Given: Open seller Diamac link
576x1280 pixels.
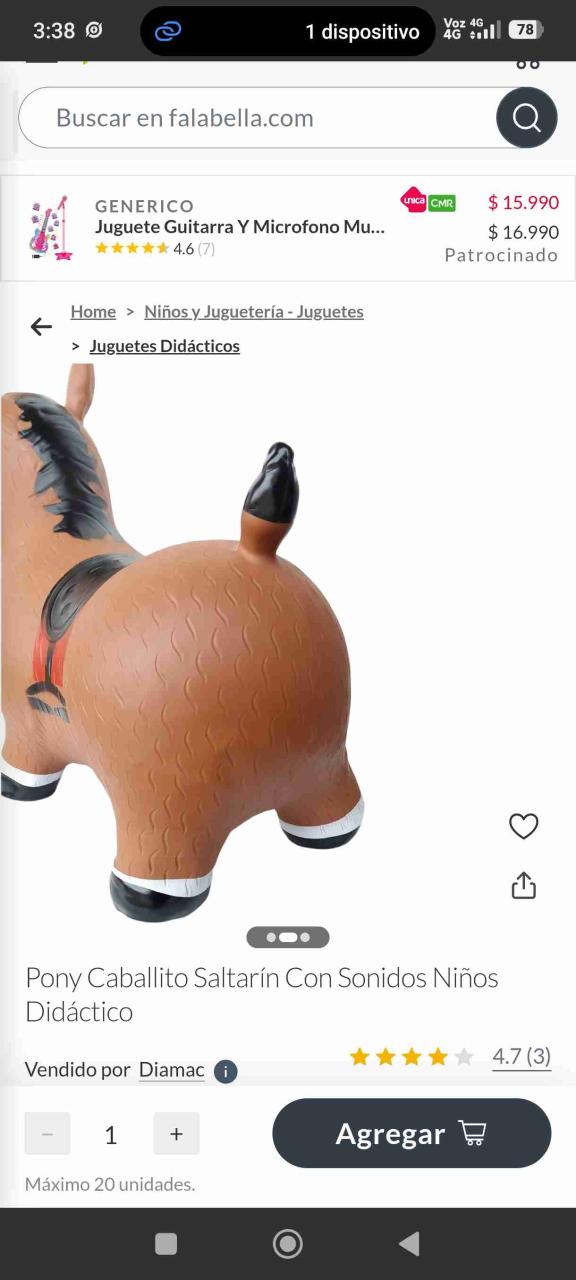Looking at the screenshot, I should 172,1070.
